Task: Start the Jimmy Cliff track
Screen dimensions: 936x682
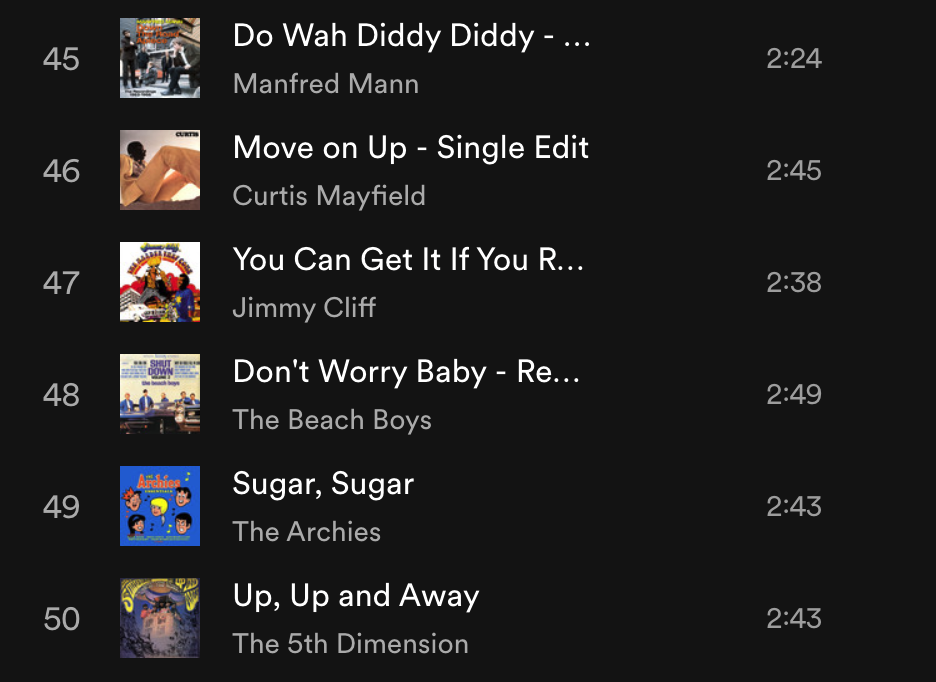Action: pos(407,260)
